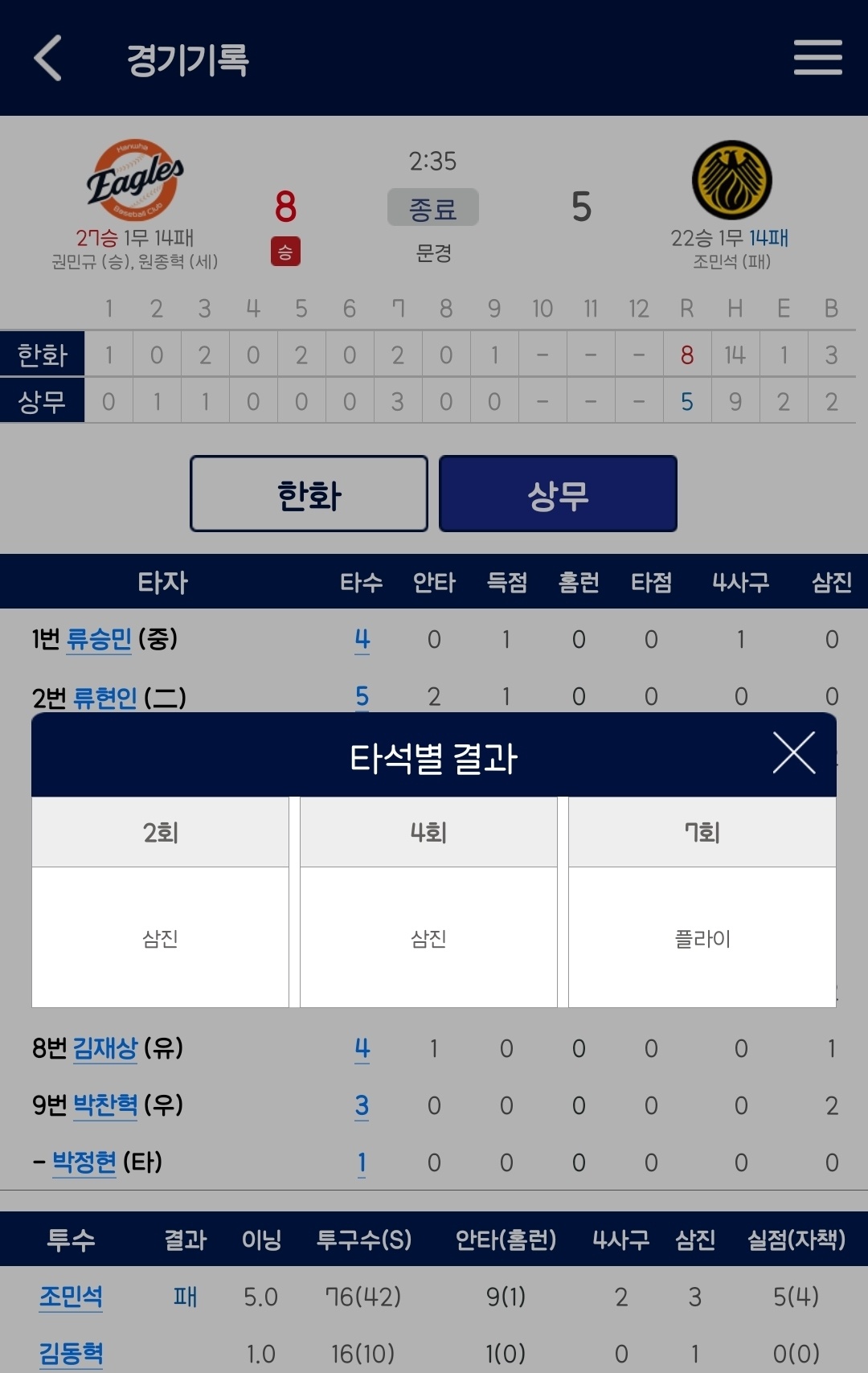Select the 상무 team tab

click(x=558, y=494)
